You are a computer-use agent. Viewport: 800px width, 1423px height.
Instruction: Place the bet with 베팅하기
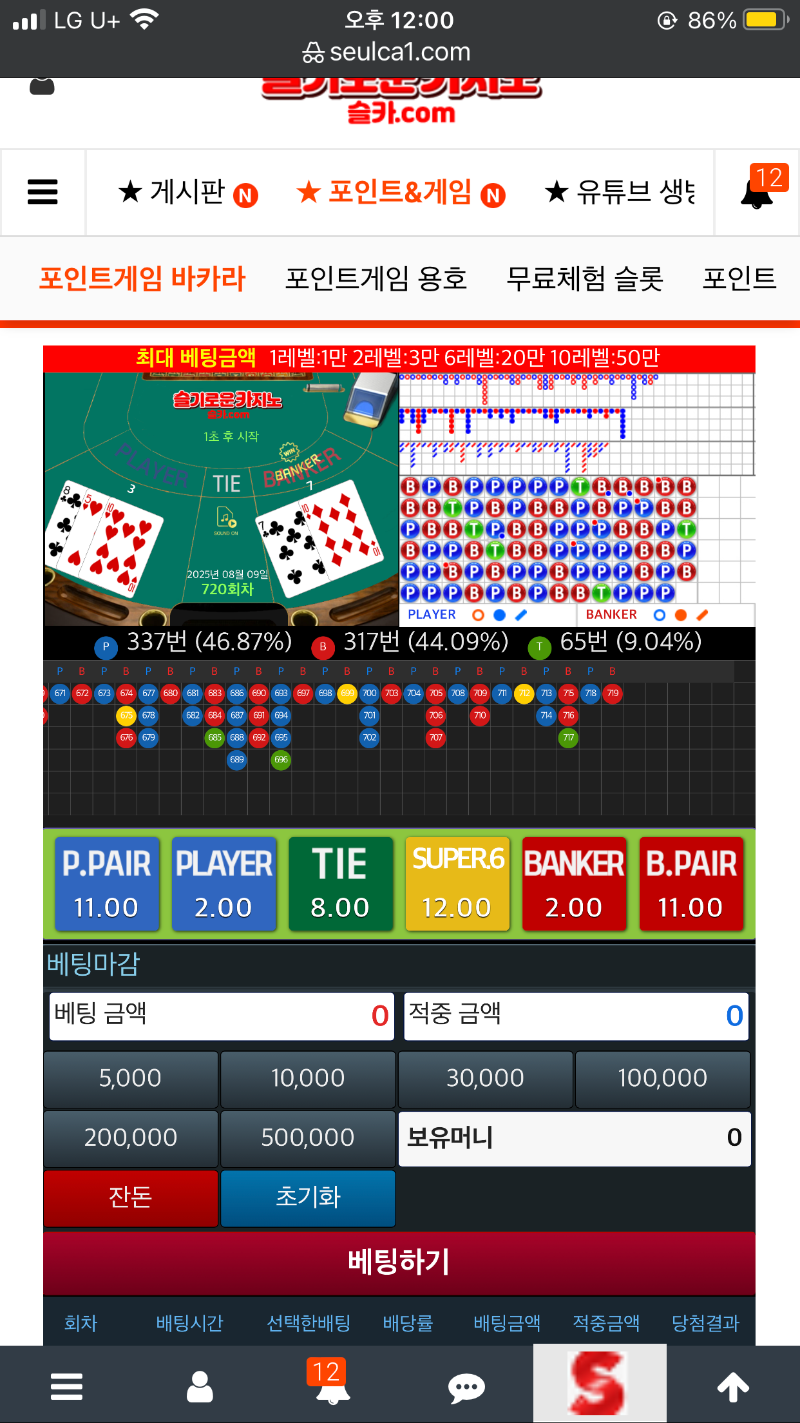tap(399, 1262)
